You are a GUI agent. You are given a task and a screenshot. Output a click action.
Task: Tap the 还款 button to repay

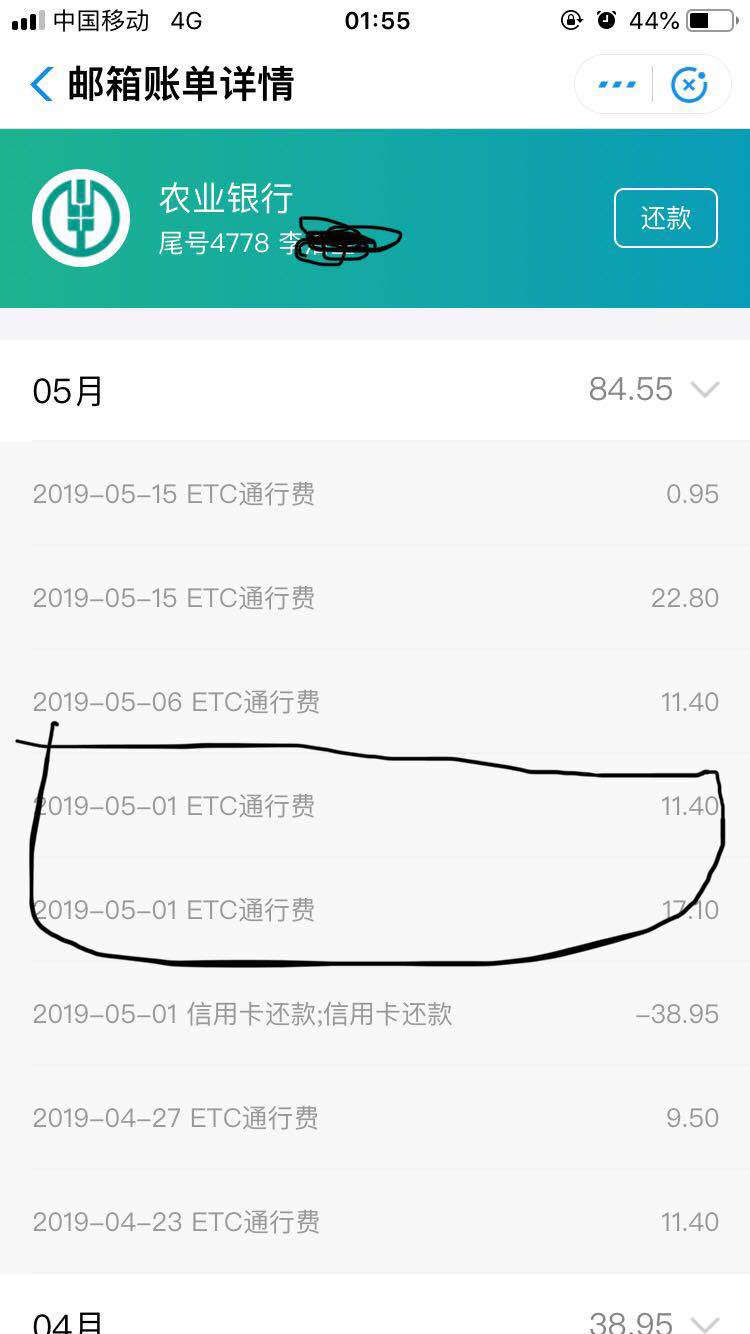point(665,217)
